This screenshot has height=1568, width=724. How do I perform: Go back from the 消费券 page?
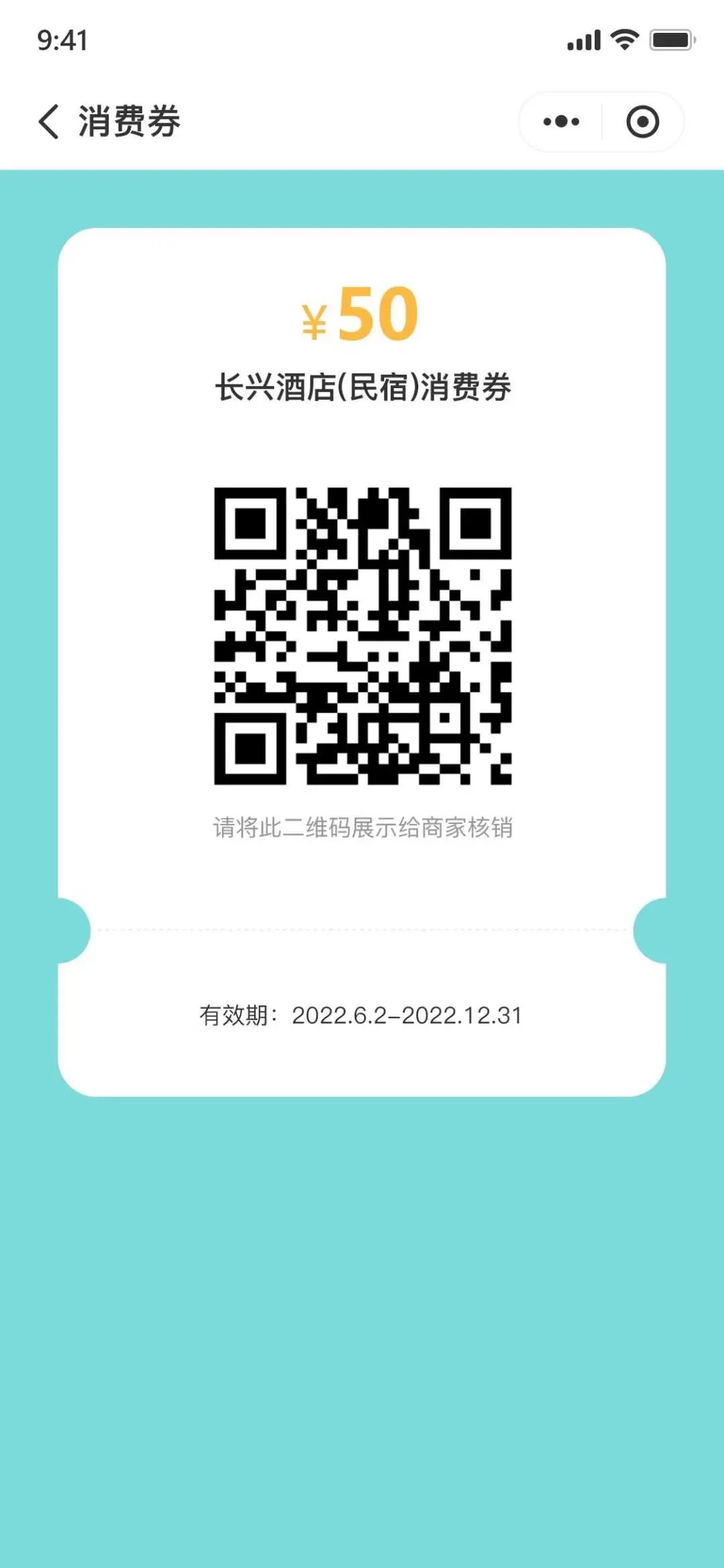click(x=49, y=121)
